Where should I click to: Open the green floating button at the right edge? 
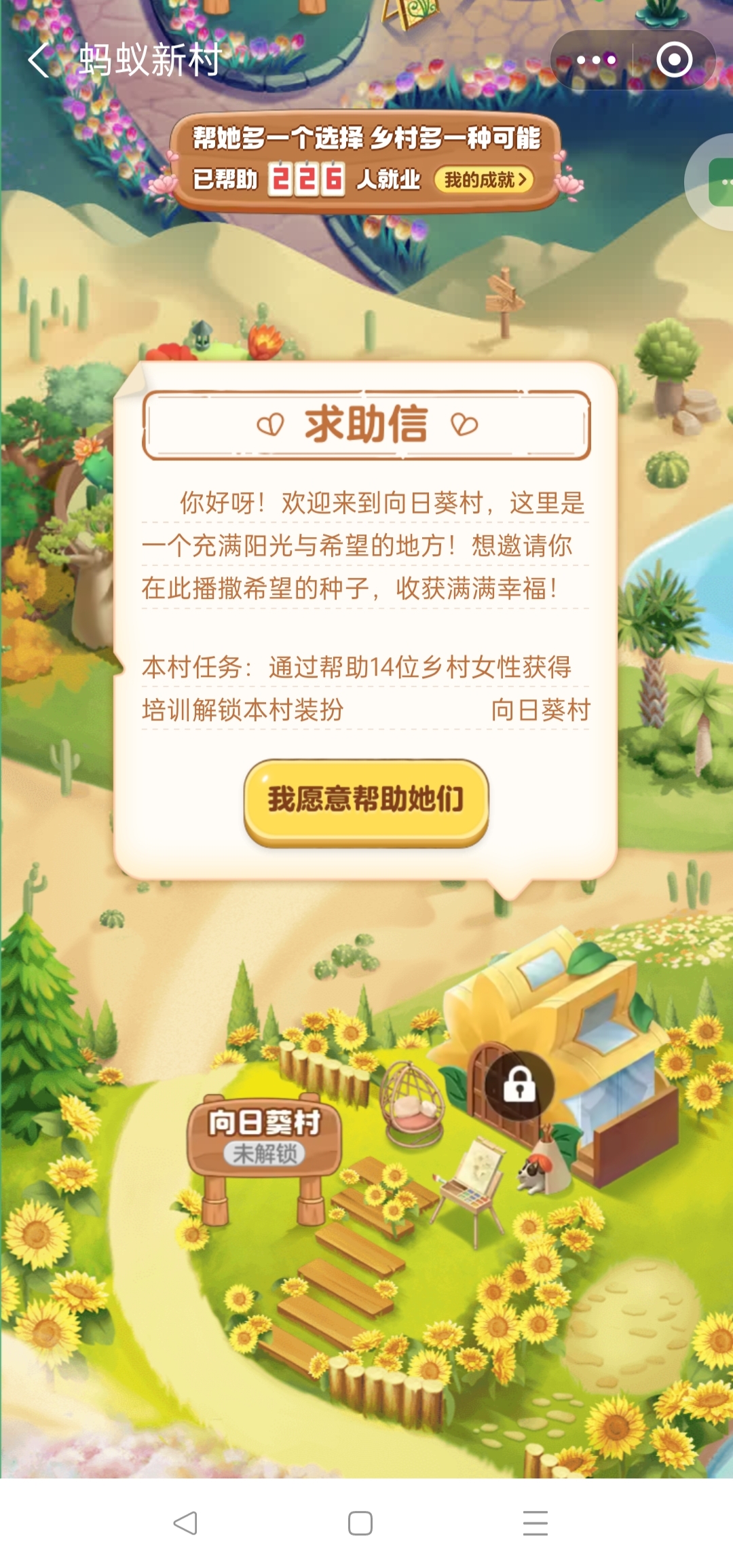pos(720,182)
